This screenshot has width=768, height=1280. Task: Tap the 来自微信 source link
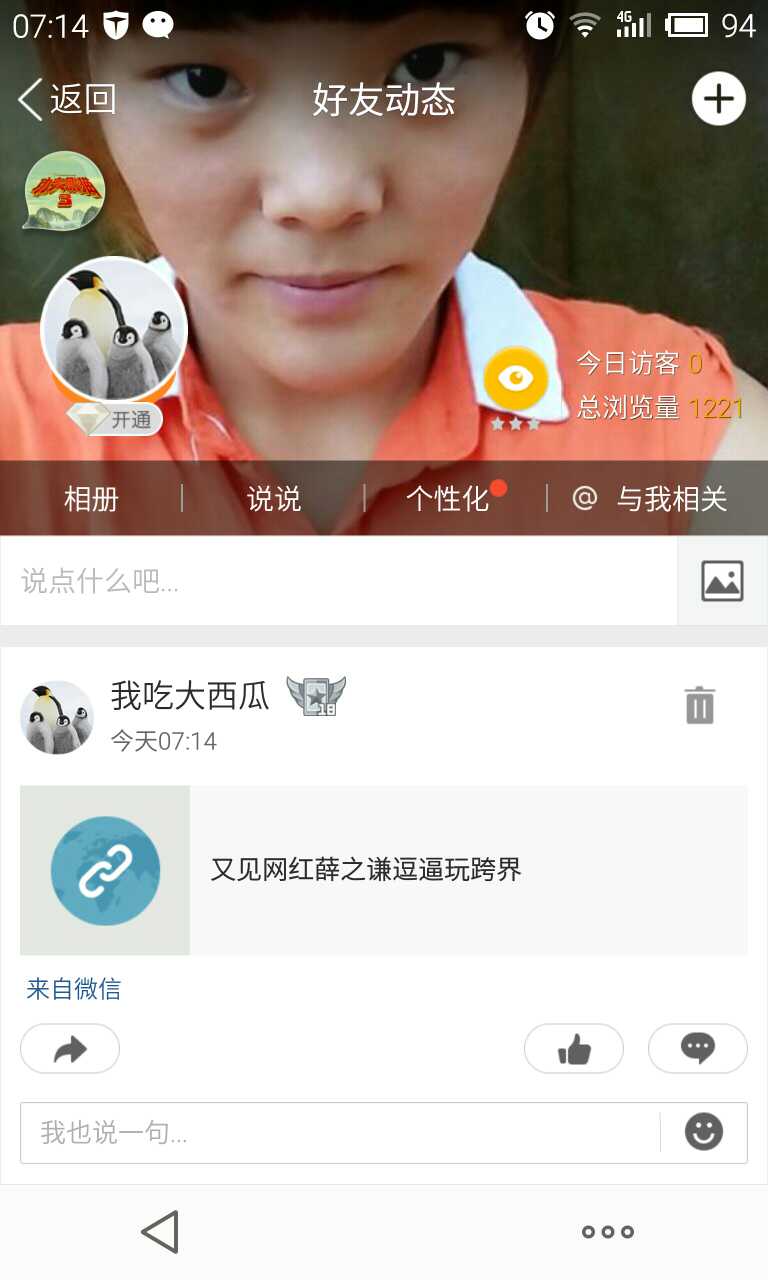tap(73, 989)
